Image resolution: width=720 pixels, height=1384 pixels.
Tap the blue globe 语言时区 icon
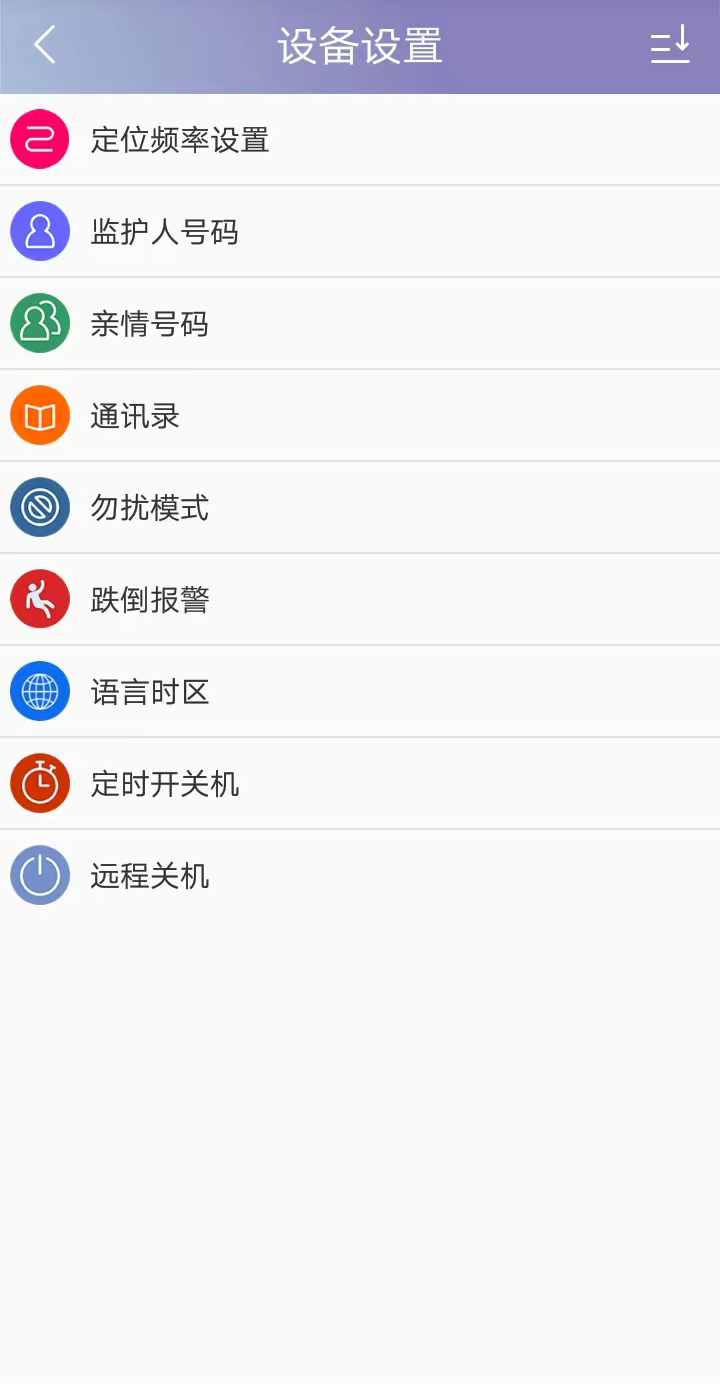(x=39, y=691)
